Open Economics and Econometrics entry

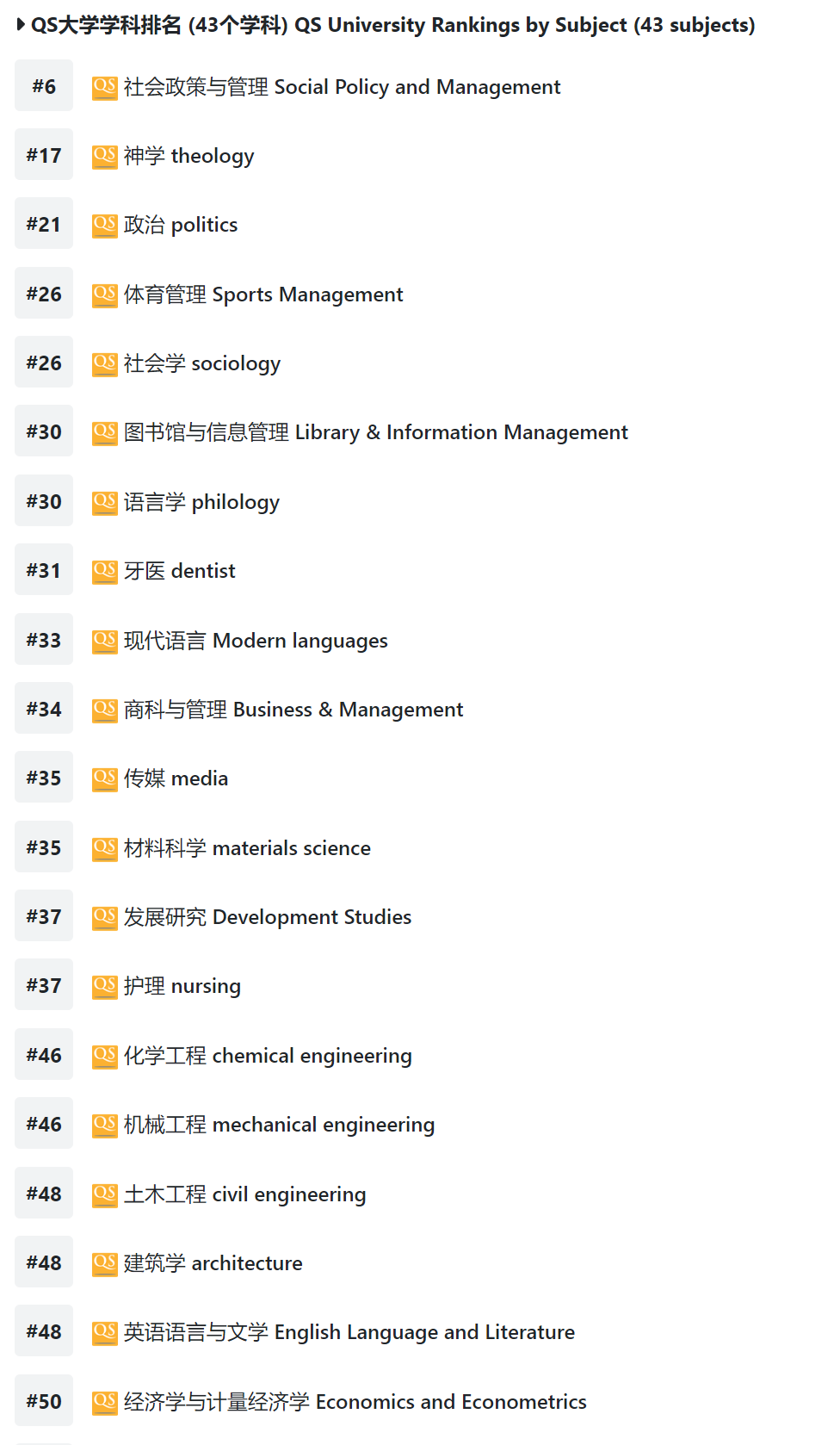pos(355,1402)
